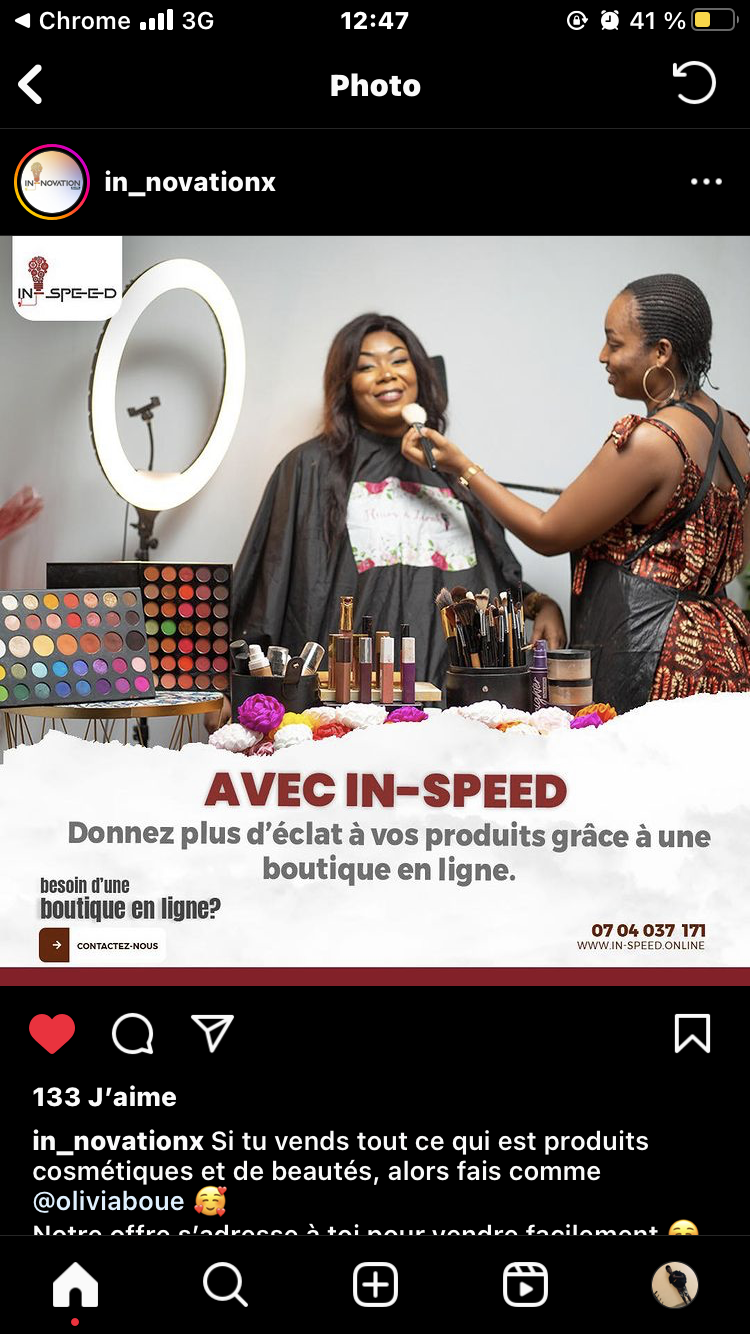This screenshot has width=750, height=1334.
Task: View the 133 J'aime likes list
Action: pos(104,1097)
